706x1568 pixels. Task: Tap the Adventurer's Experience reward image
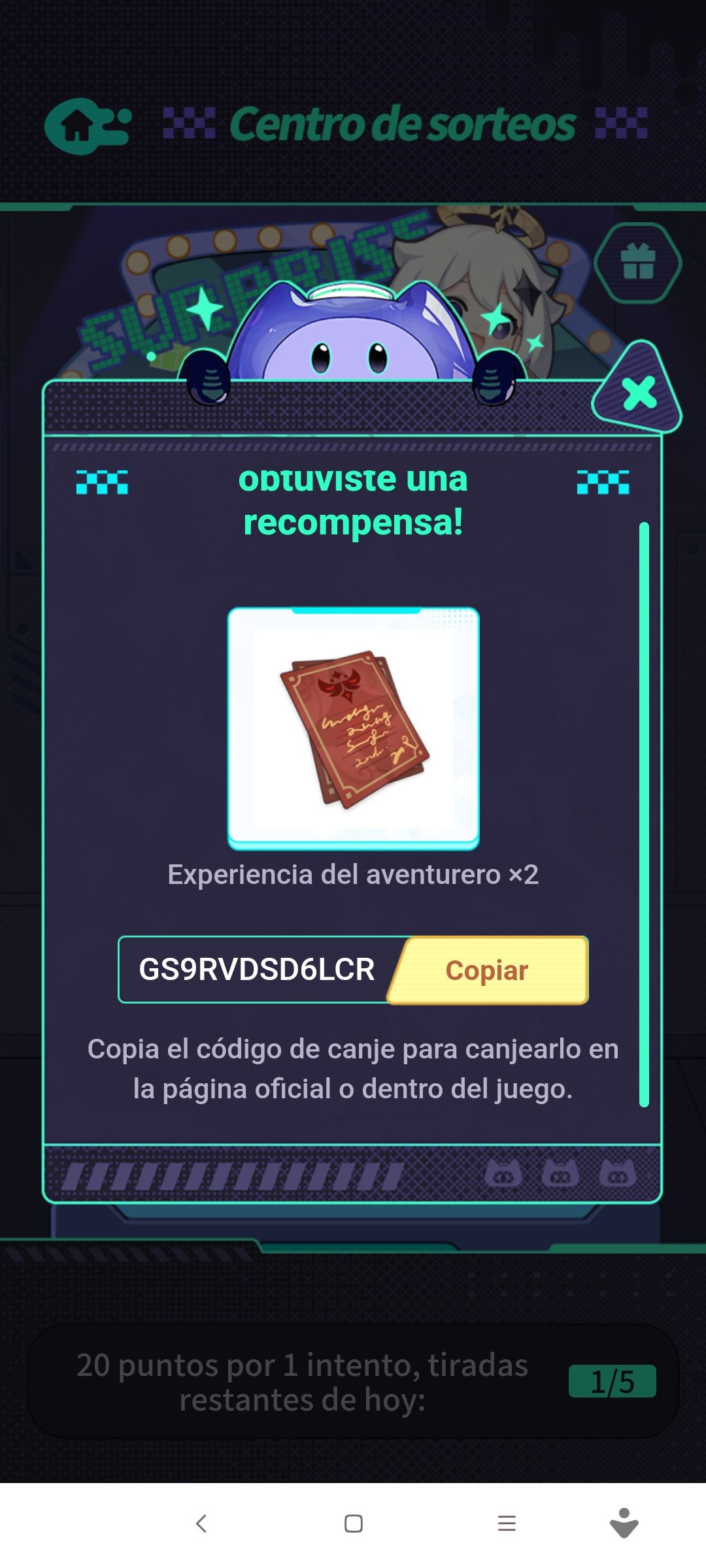click(353, 725)
